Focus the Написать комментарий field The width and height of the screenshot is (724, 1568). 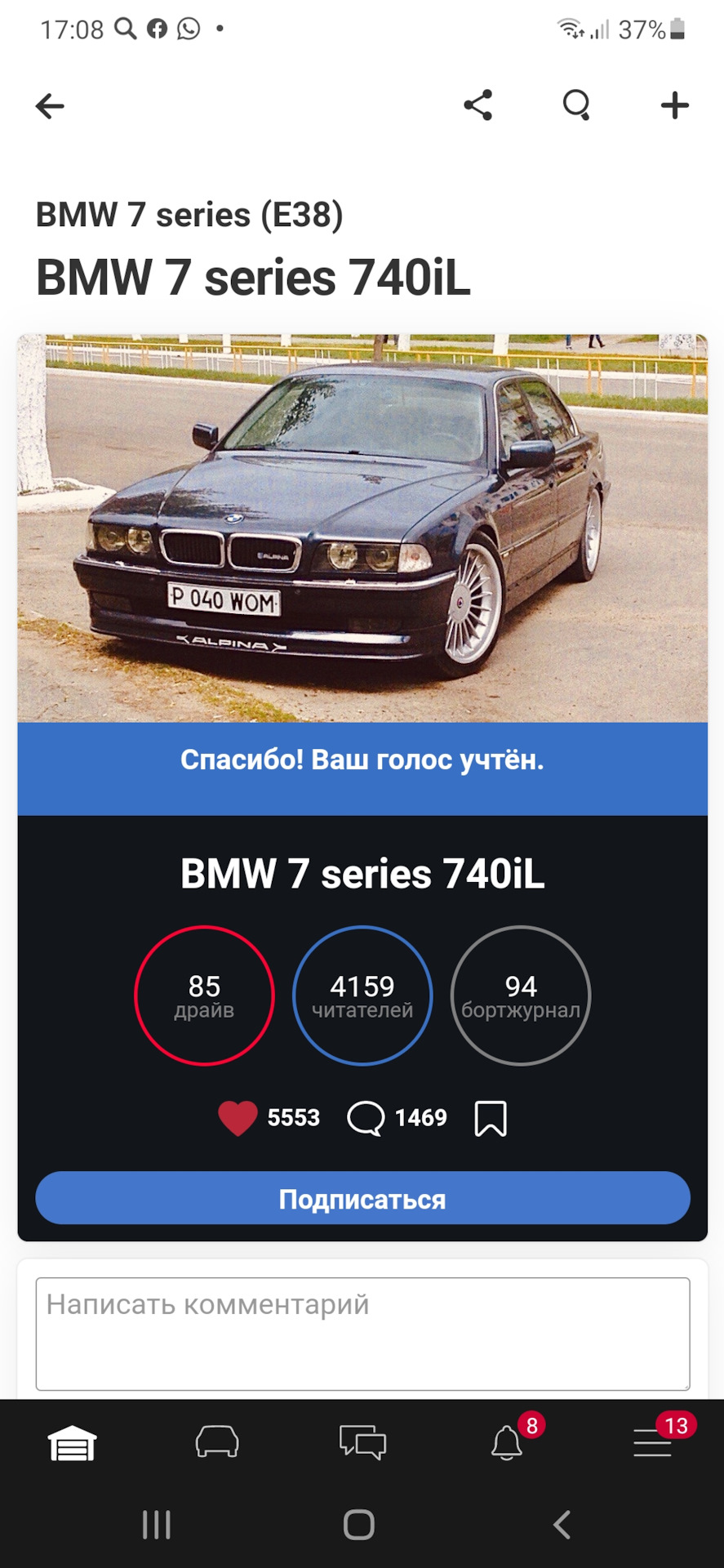pyautogui.click(x=362, y=1333)
